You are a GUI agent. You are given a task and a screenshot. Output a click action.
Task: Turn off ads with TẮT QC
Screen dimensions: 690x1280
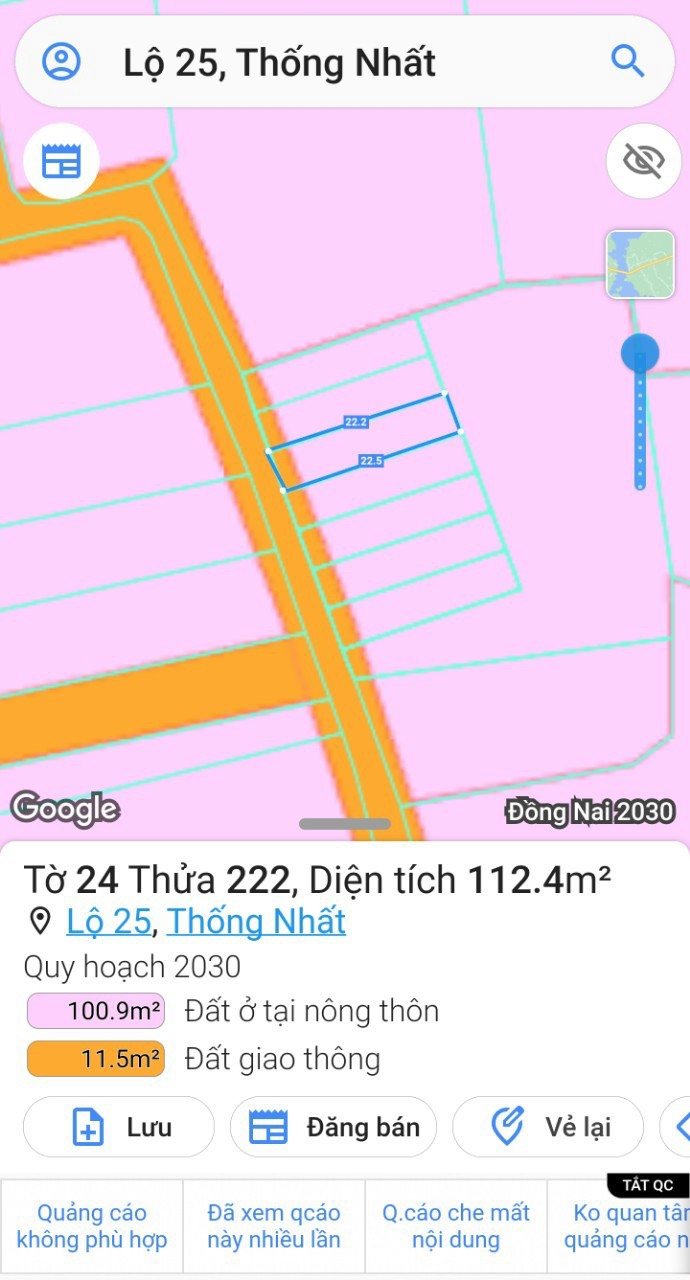648,1185
